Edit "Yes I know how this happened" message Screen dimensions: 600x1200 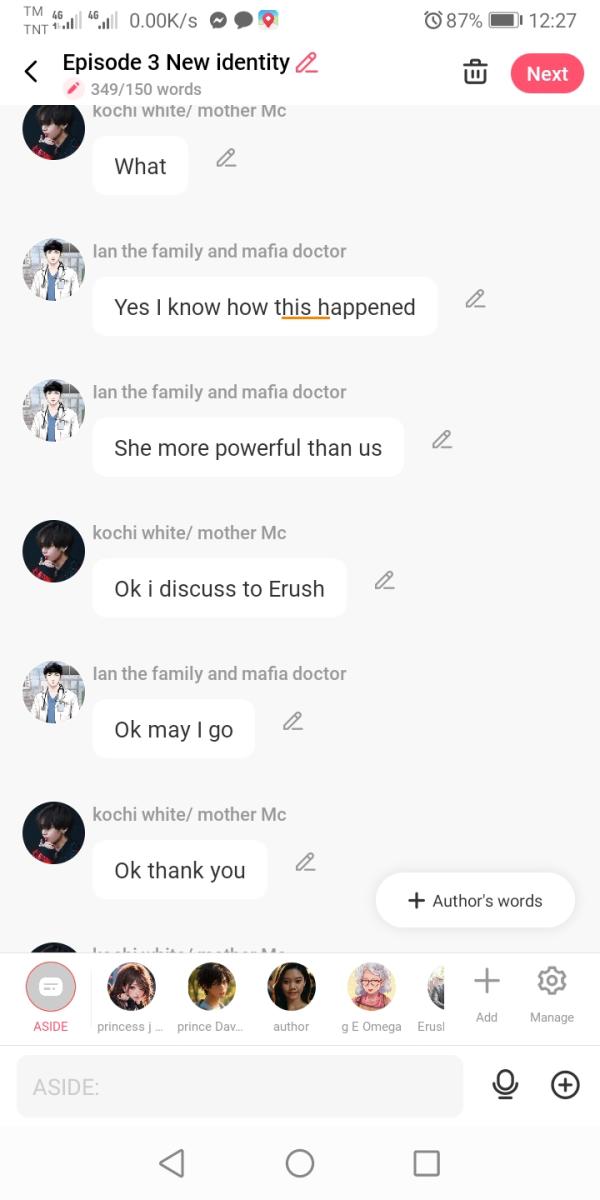click(476, 299)
